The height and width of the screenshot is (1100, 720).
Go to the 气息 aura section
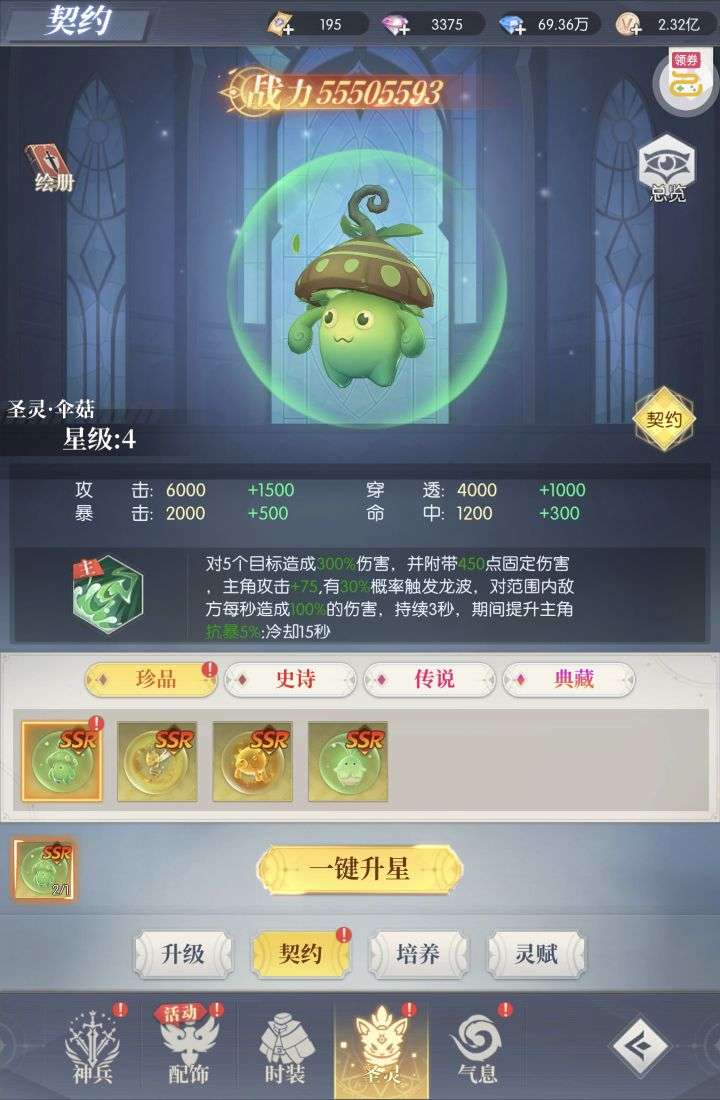[477, 1048]
